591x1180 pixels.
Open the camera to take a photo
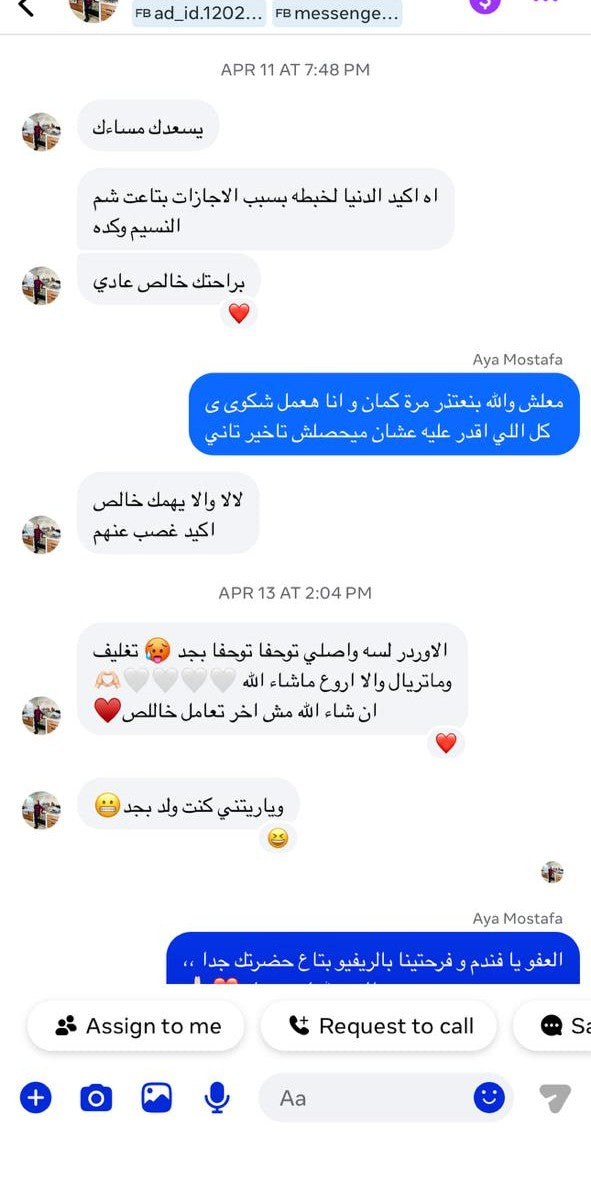click(96, 1099)
